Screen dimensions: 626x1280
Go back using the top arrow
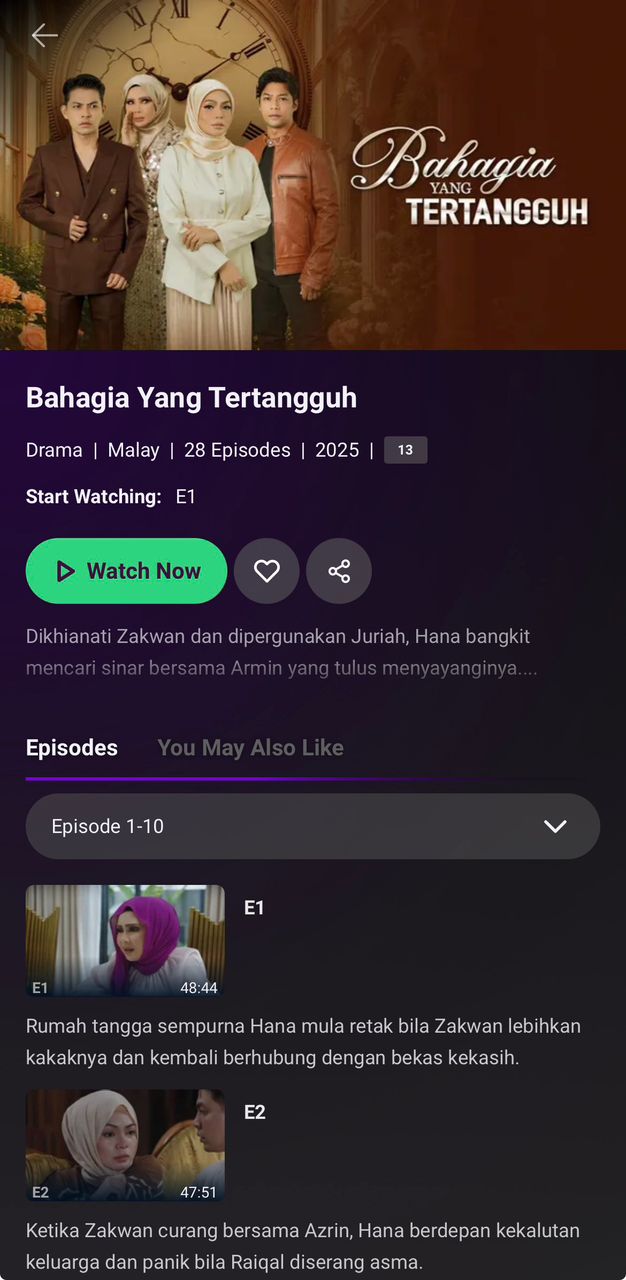click(44, 36)
